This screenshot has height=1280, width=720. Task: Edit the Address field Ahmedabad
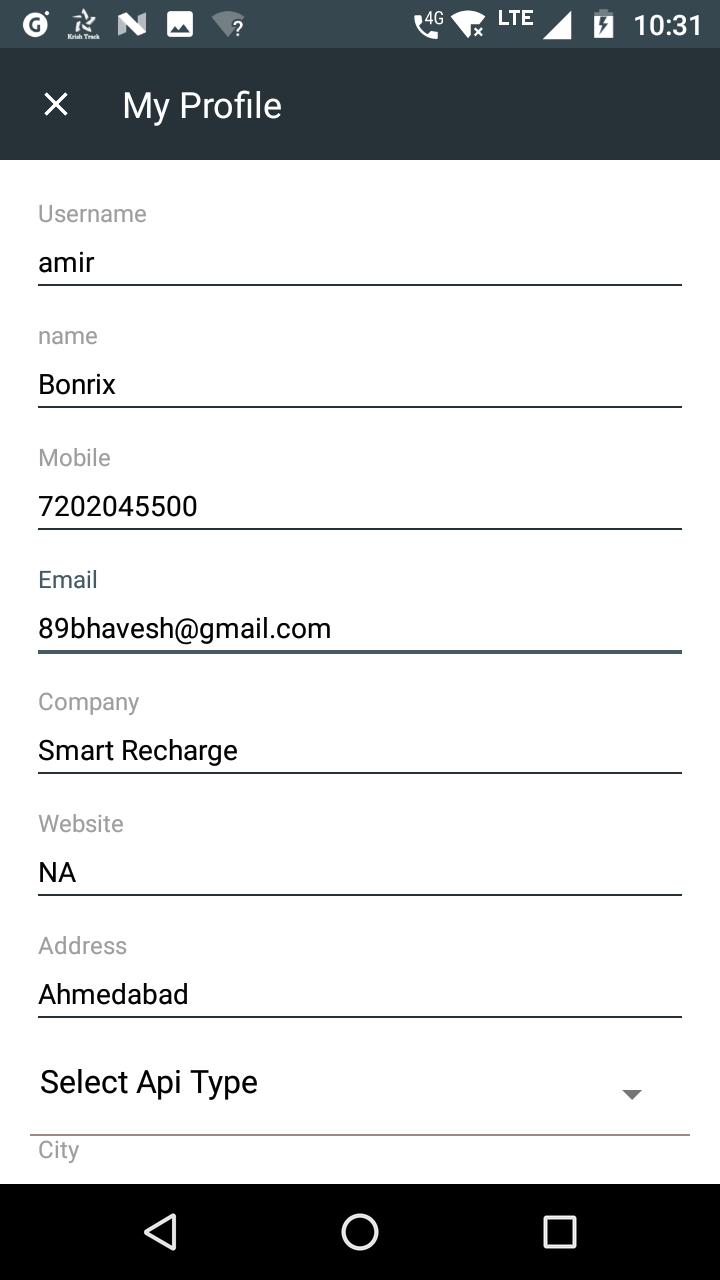click(x=360, y=995)
